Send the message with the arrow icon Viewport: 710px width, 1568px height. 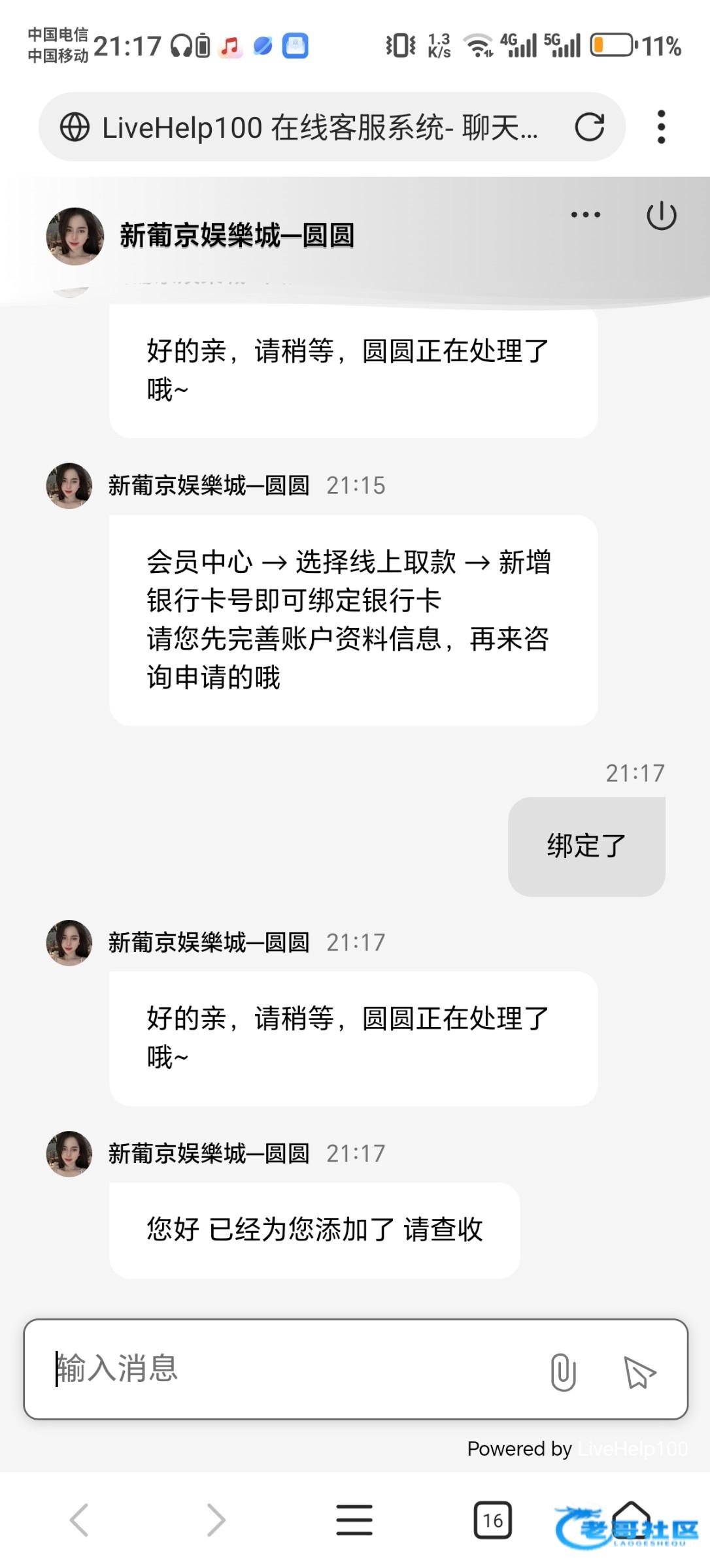click(x=639, y=1371)
